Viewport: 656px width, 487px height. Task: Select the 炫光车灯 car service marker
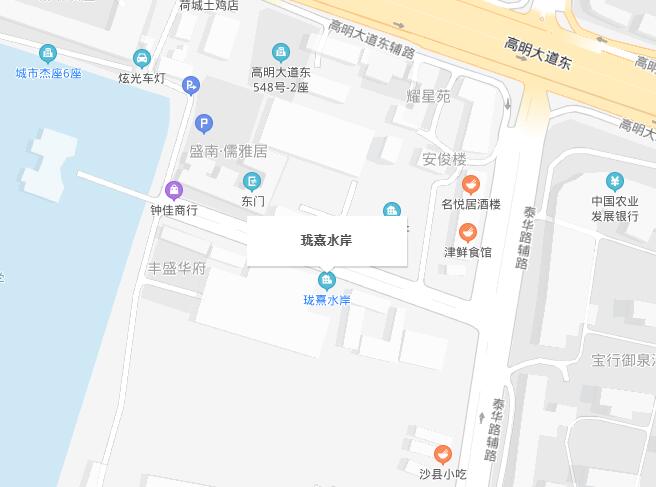[142, 57]
